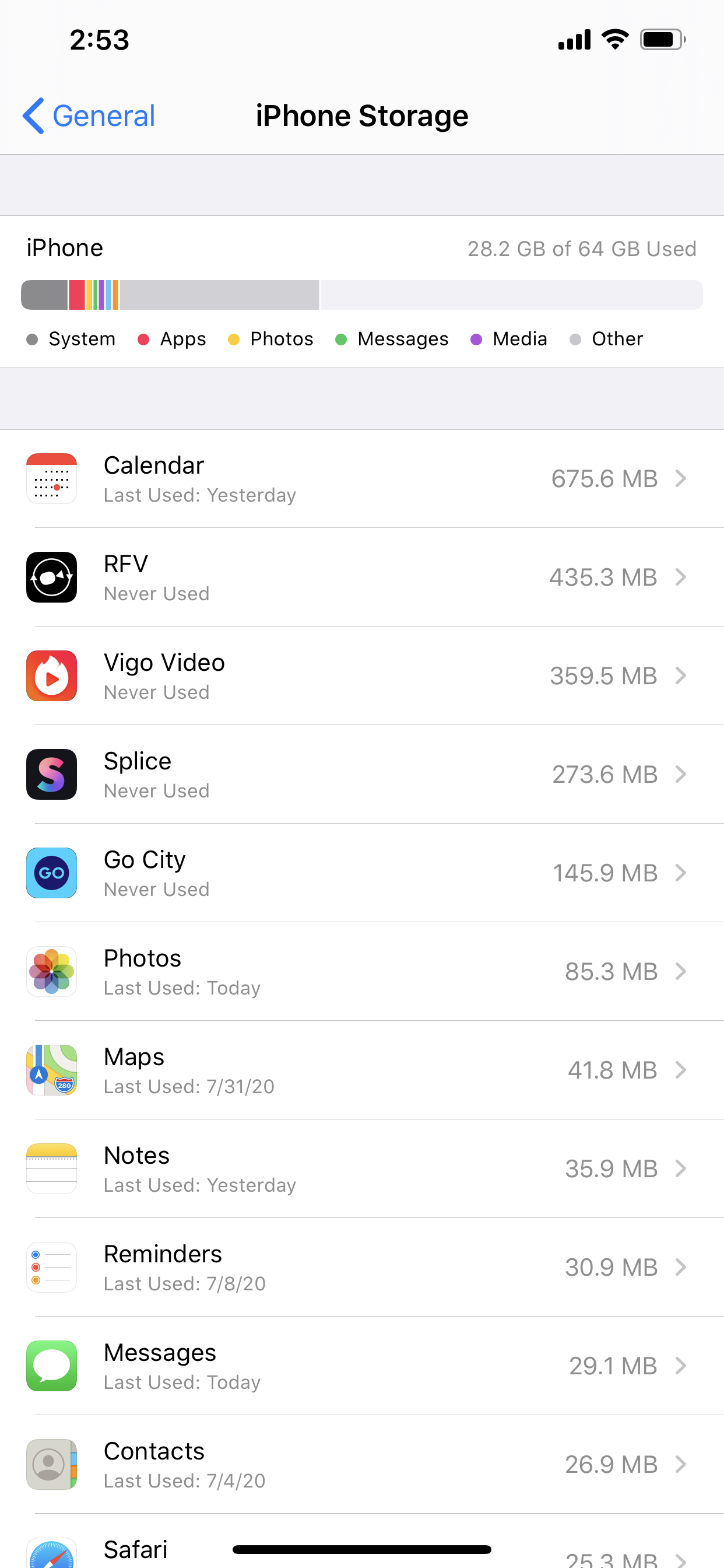Open Maps storage details
Viewport: 724px width, 1568px height.
pos(361,1070)
